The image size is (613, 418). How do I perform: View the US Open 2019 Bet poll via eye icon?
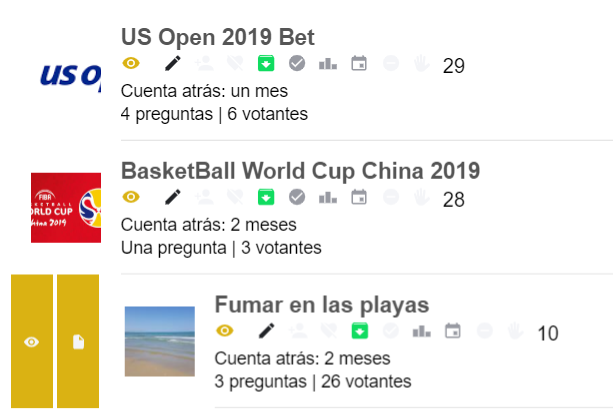131,64
